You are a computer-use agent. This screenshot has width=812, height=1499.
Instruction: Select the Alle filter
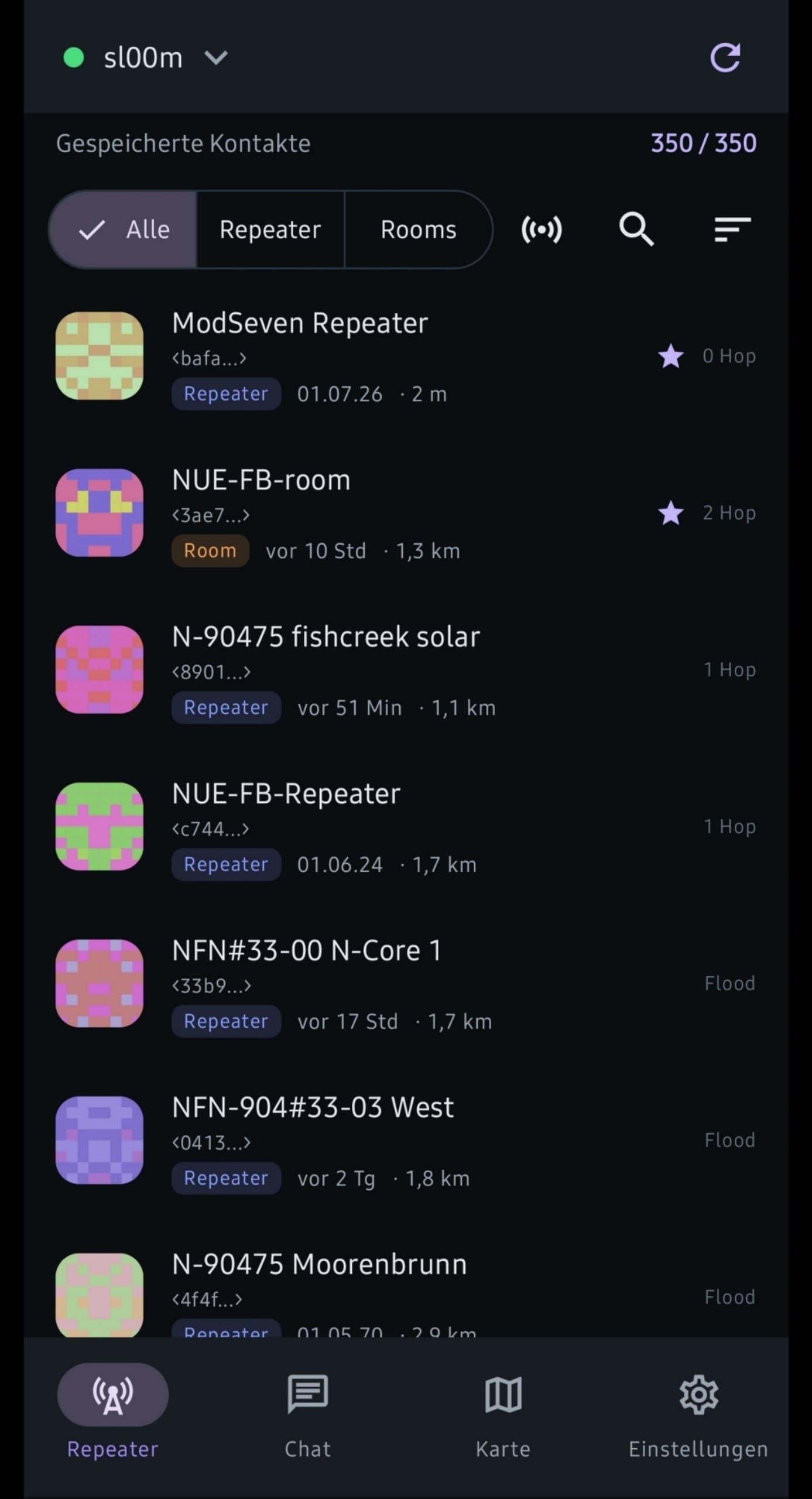[x=124, y=230]
